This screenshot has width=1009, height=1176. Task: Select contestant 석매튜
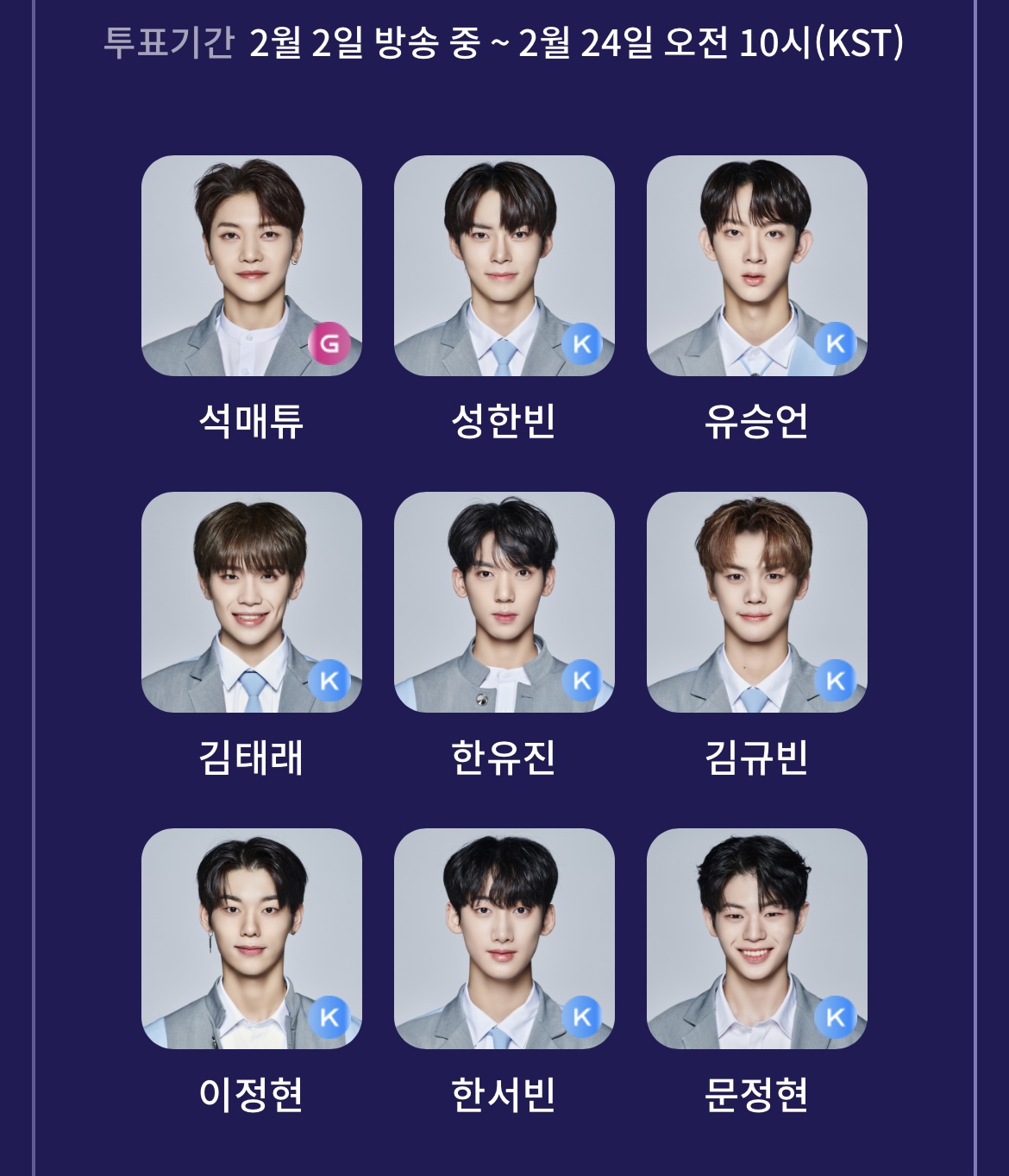(251, 266)
